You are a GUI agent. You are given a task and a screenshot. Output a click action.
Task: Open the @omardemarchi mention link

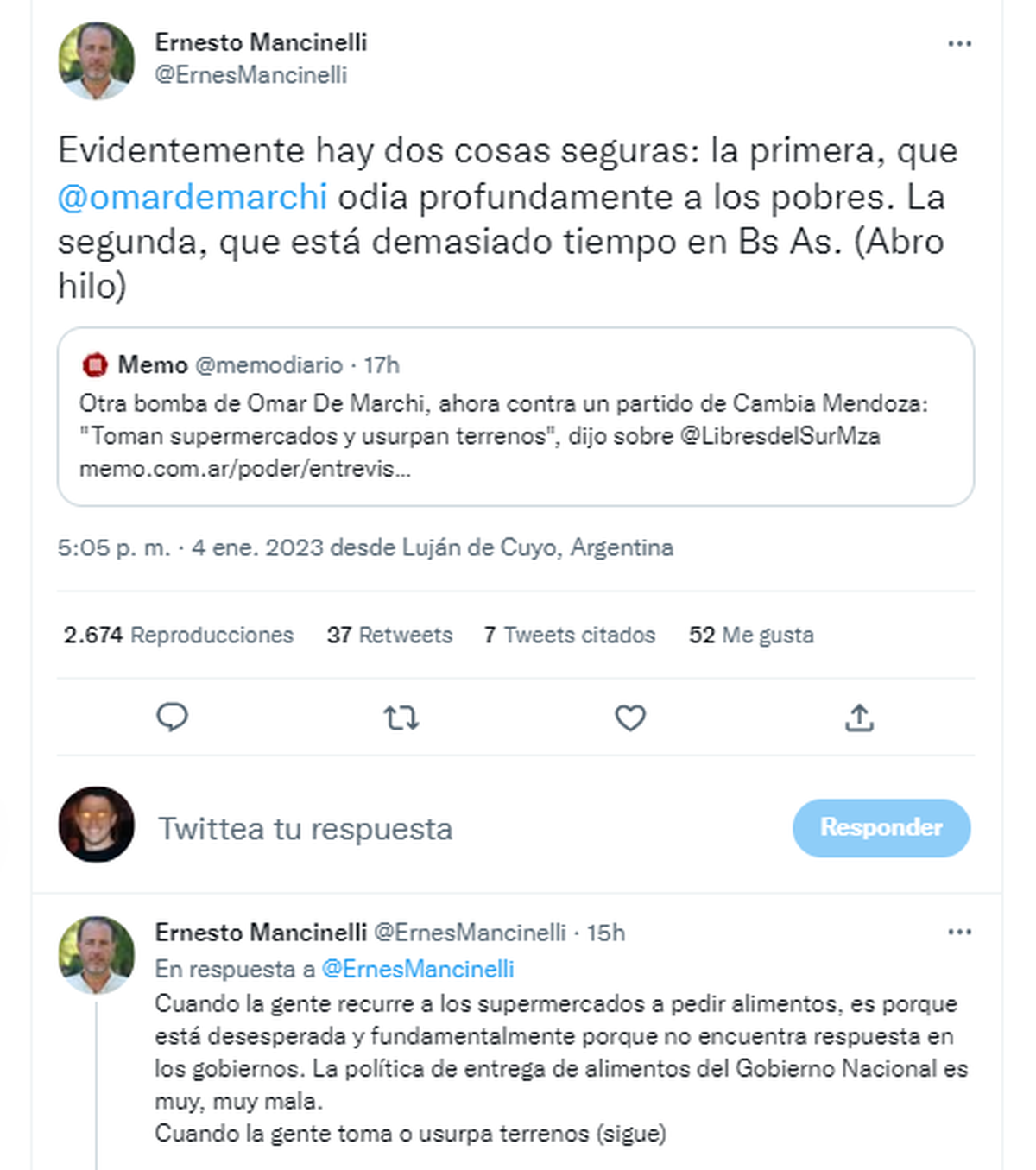click(x=192, y=197)
